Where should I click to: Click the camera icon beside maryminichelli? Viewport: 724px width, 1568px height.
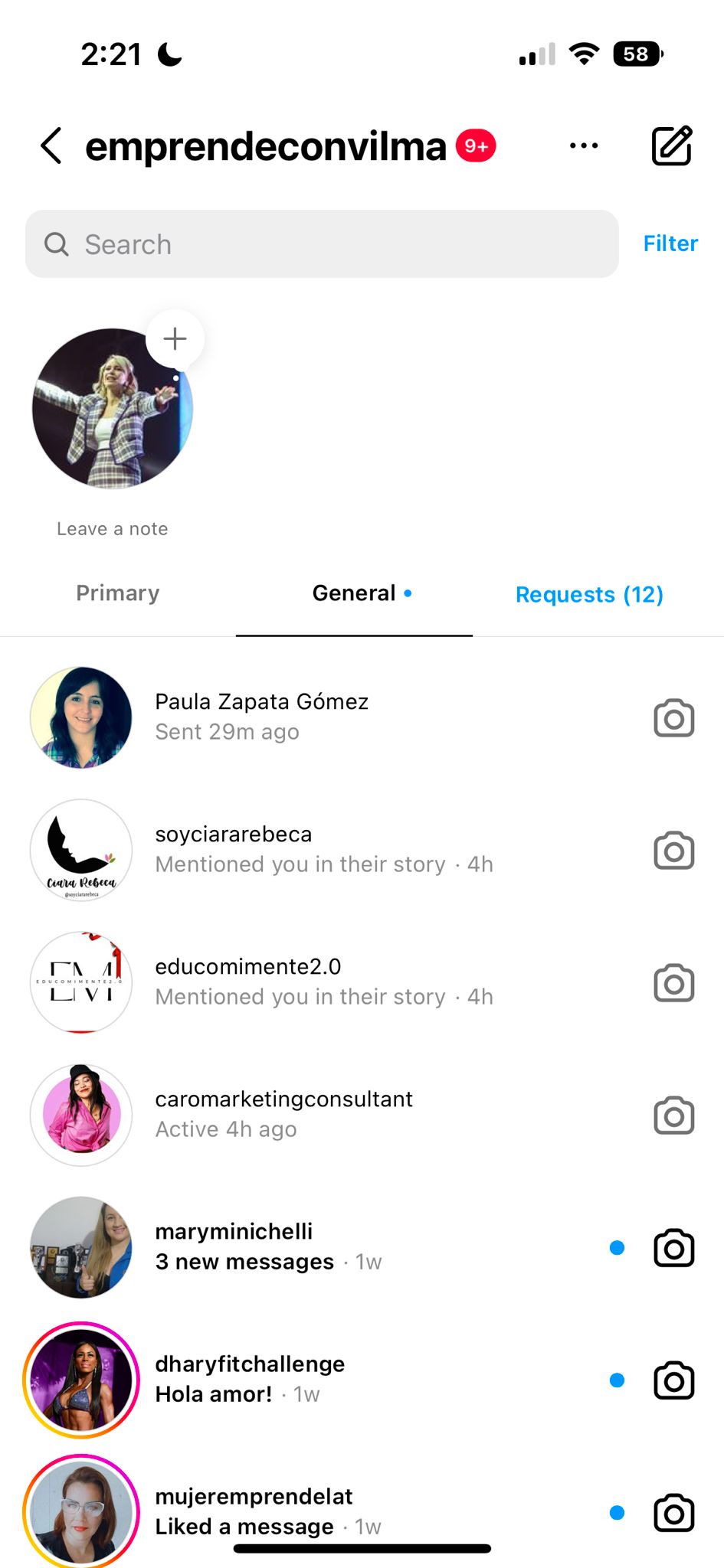pos(673,1248)
